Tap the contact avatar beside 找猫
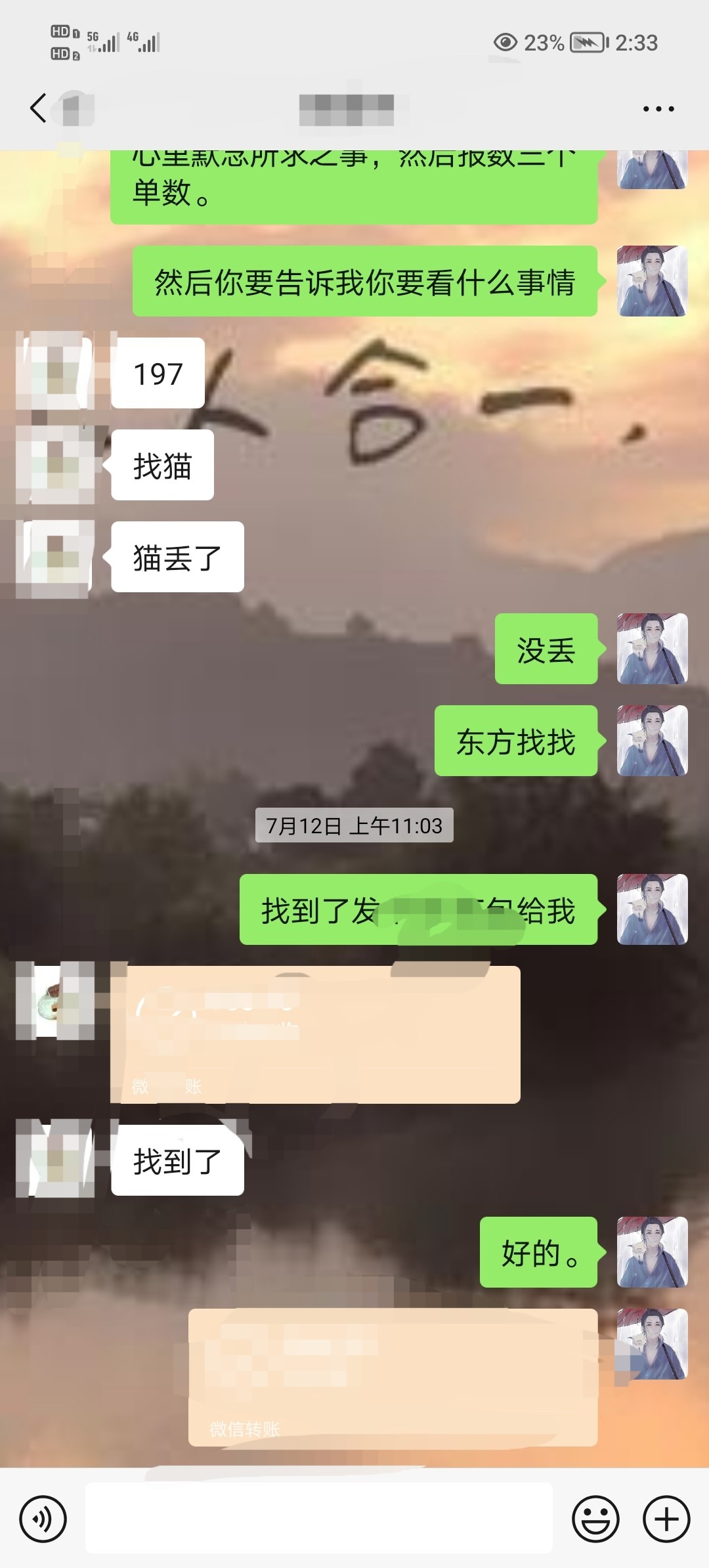The height and width of the screenshot is (1568, 709). [55, 465]
